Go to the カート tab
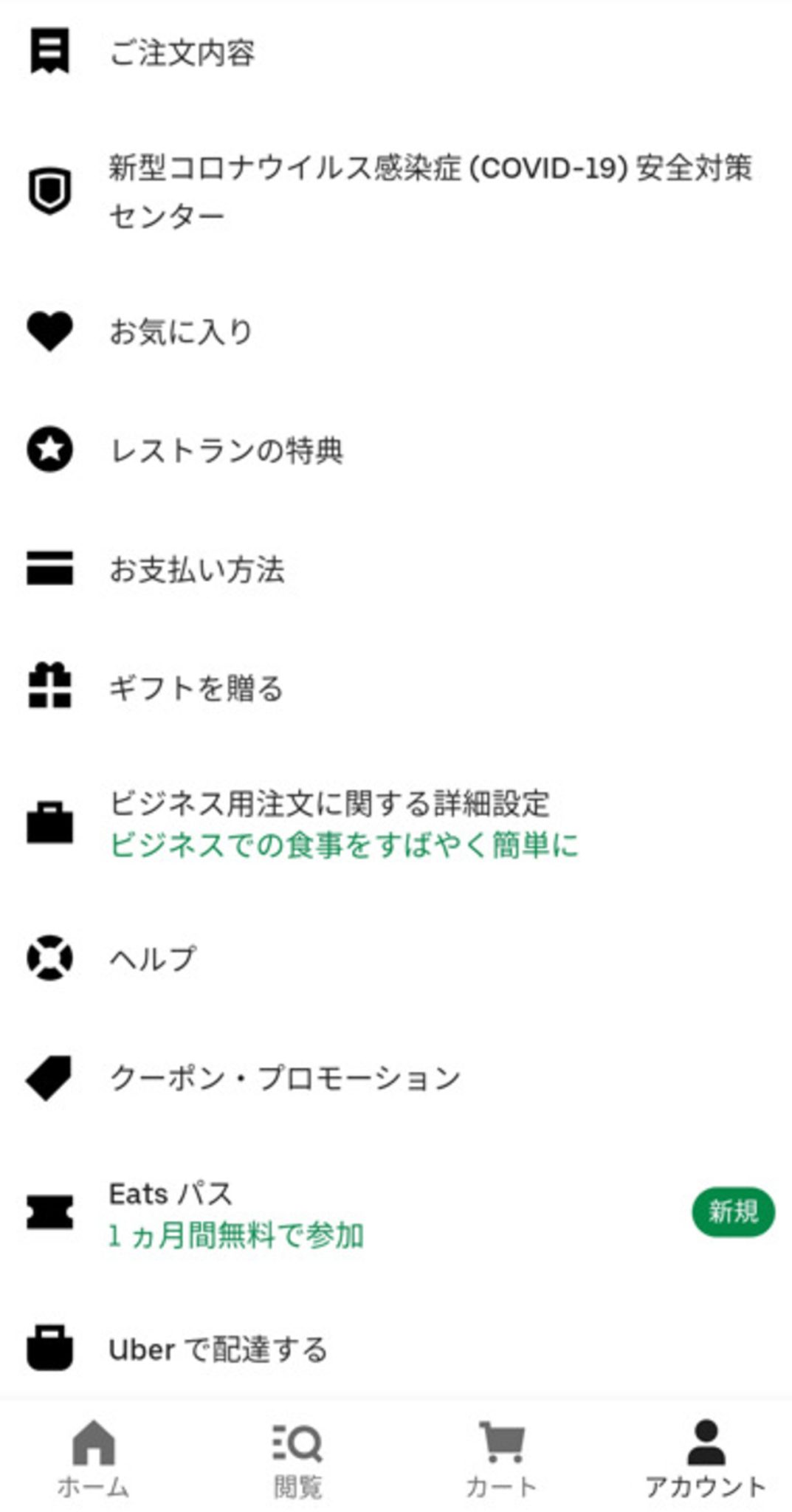The height and width of the screenshot is (1512, 792). (x=501, y=1459)
